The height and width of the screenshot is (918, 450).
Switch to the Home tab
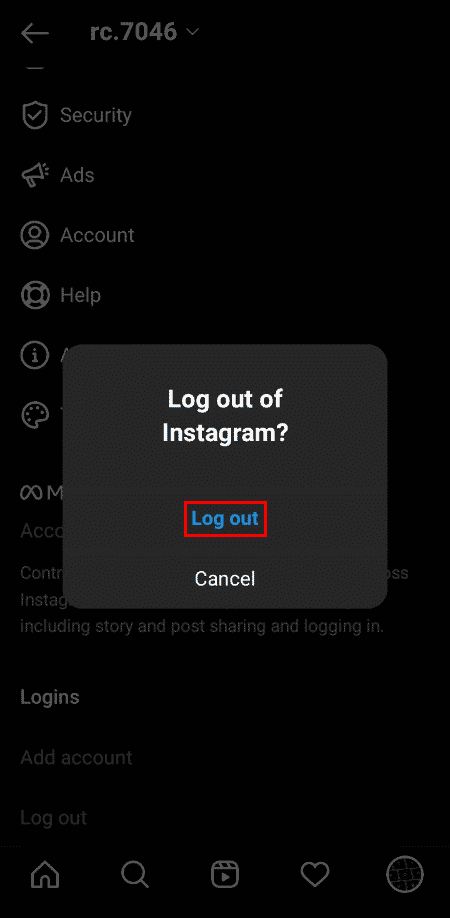click(x=45, y=875)
